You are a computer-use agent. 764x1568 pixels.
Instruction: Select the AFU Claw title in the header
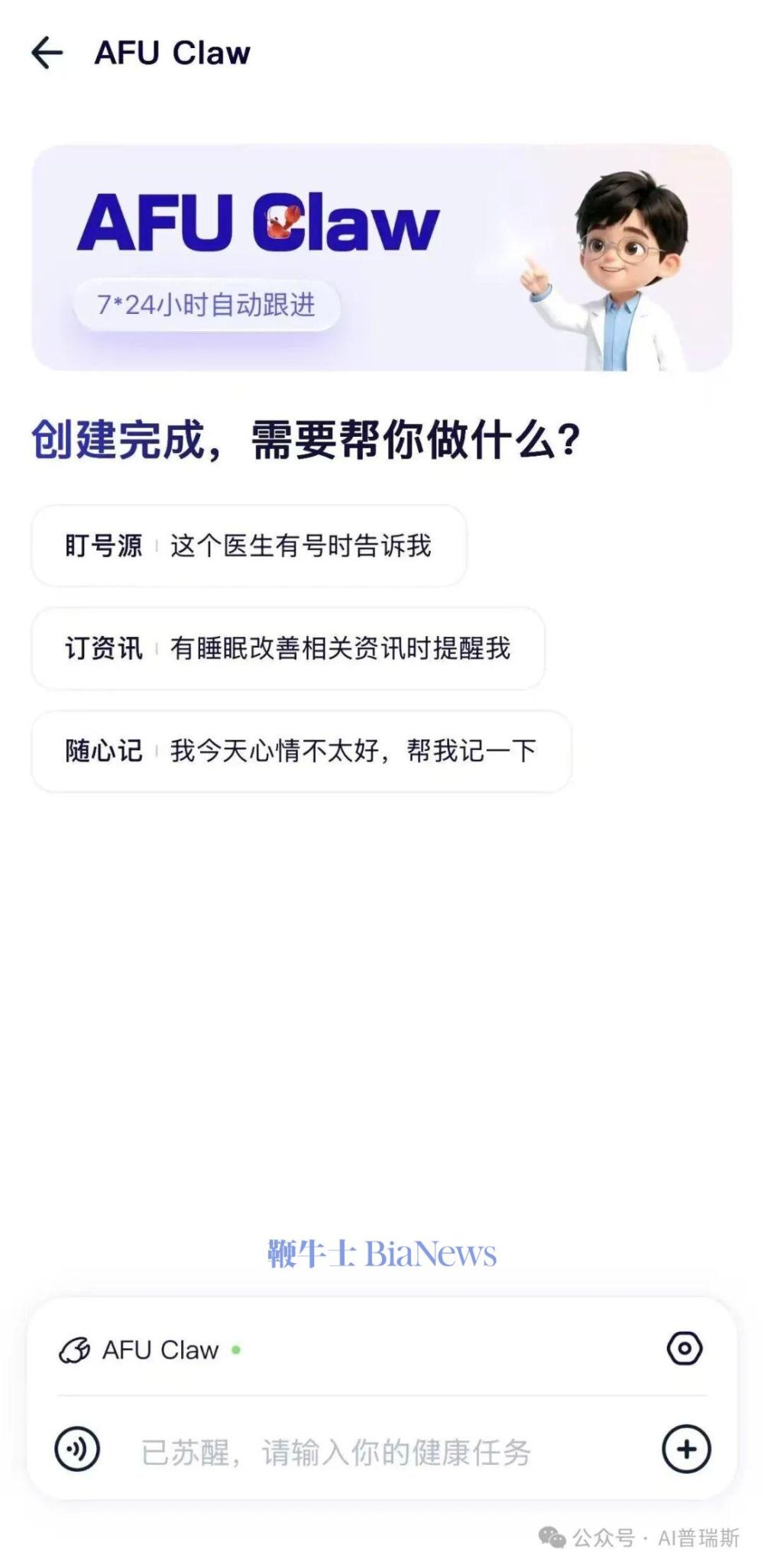(173, 51)
